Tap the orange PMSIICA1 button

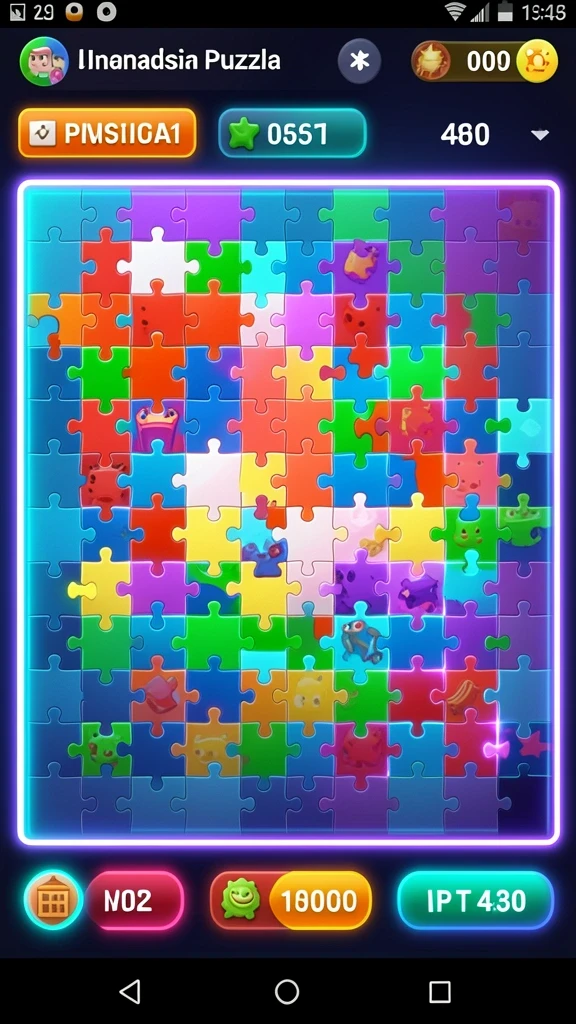(x=107, y=133)
